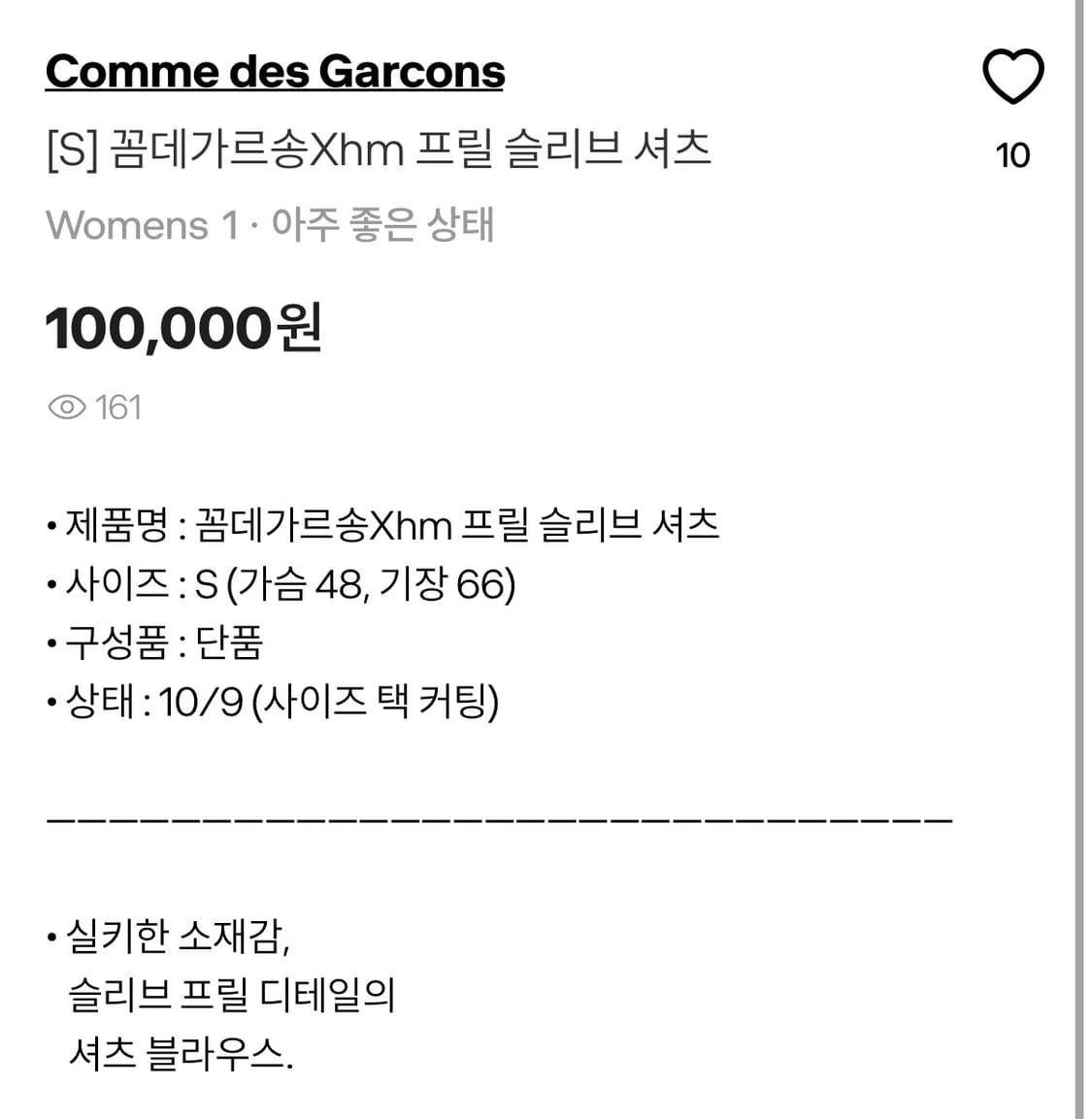Tap the 100,000원 price text

coord(186,330)
